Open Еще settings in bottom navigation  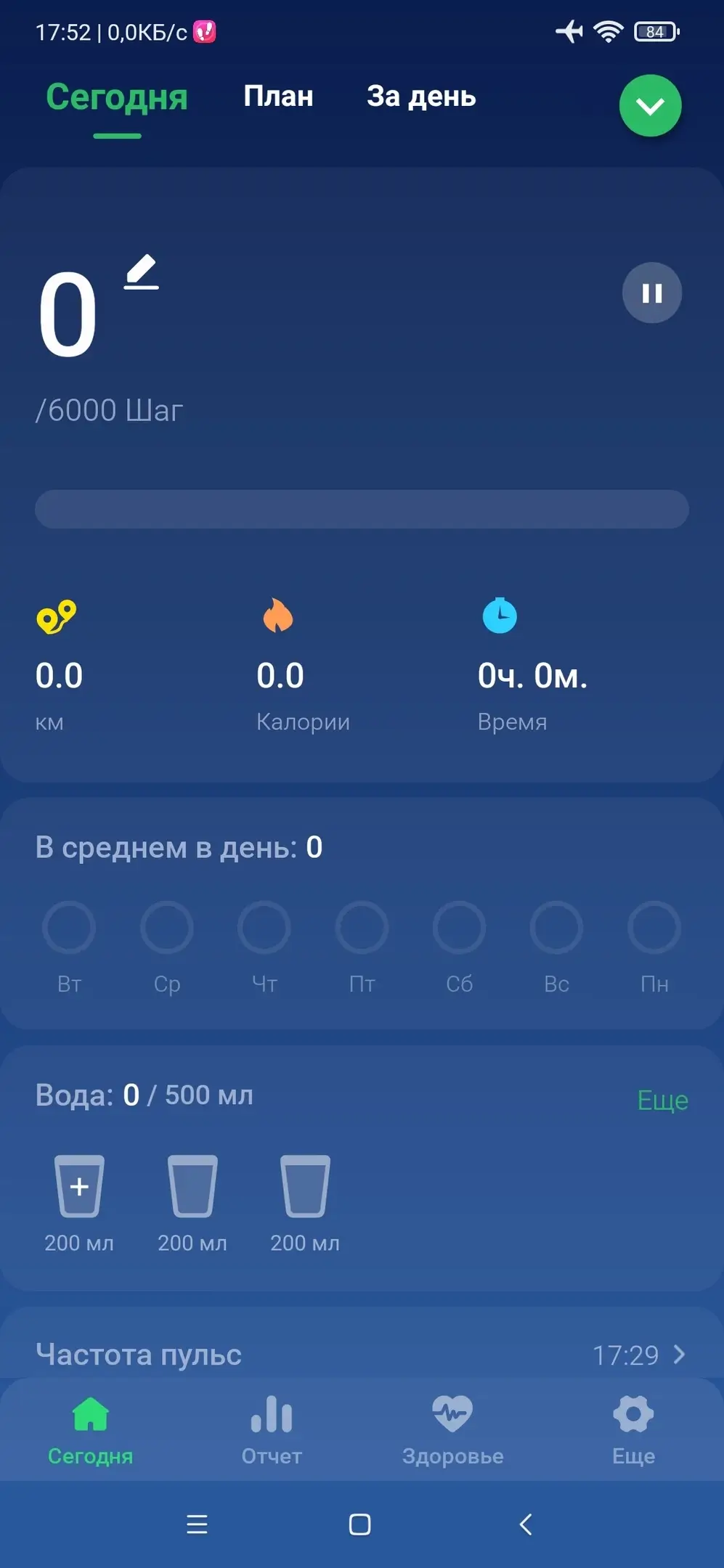pyautogui.click(x=633, y=1430)
